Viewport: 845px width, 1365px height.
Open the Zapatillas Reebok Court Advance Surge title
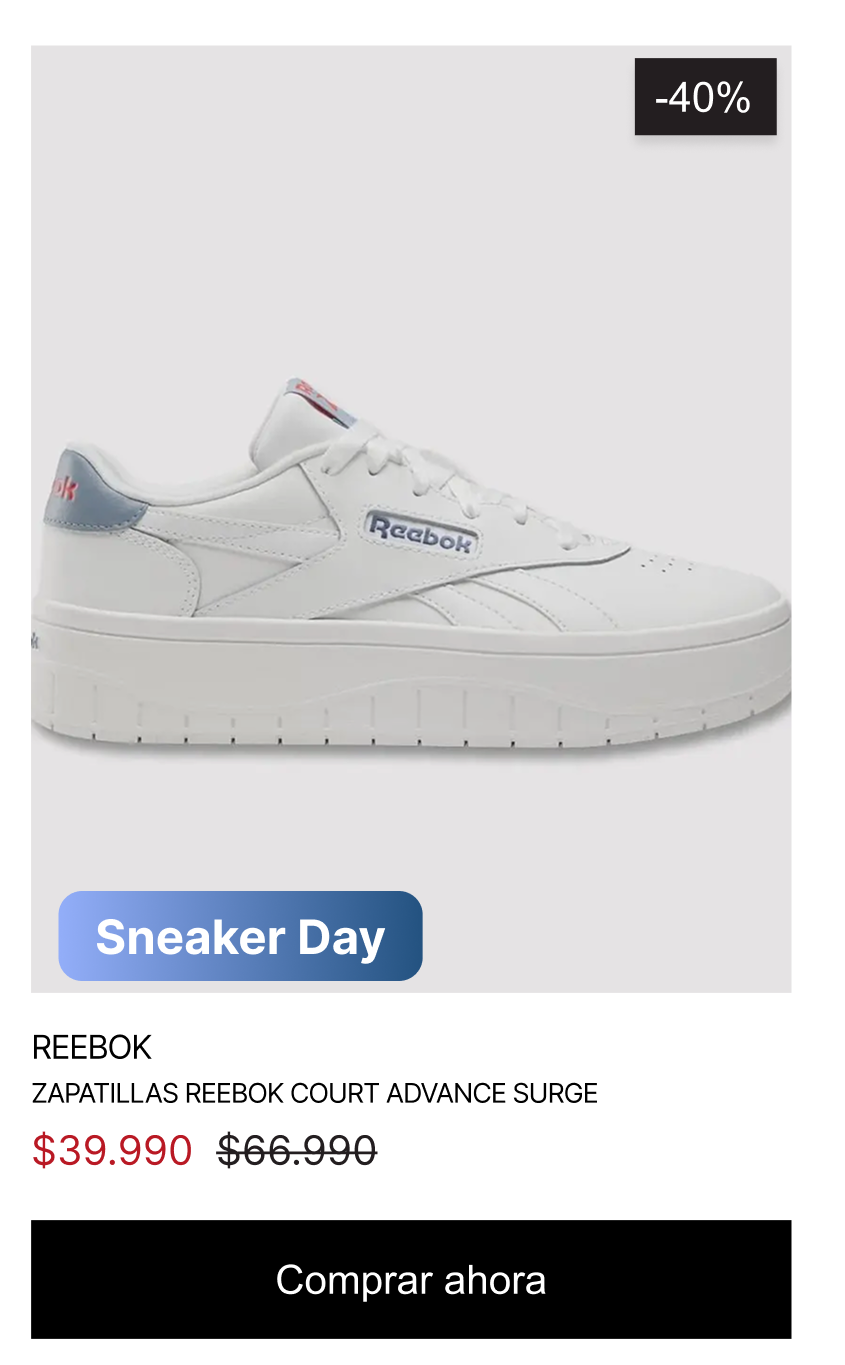(x=315, y=1093)
